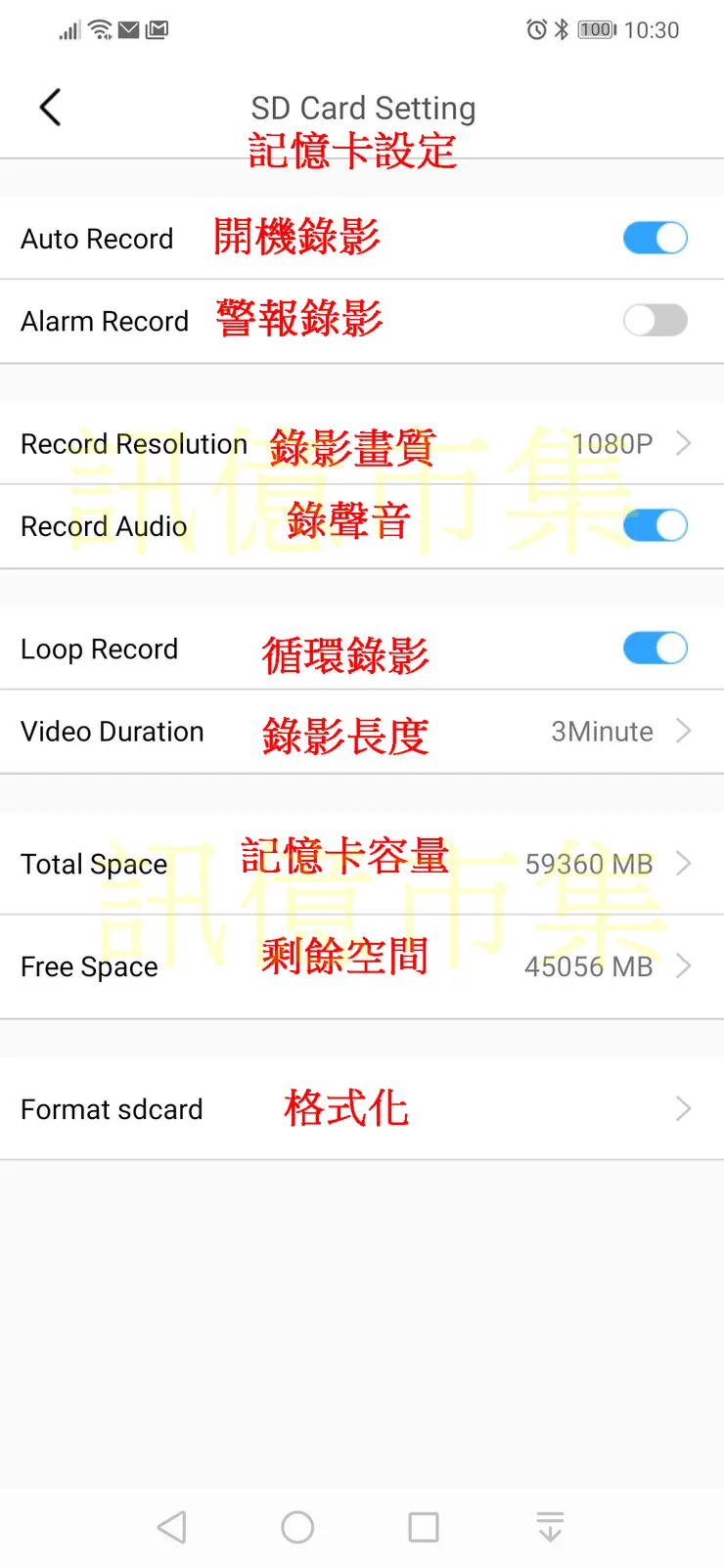Tap the alarm clock icon in status bar

(536, 29)
